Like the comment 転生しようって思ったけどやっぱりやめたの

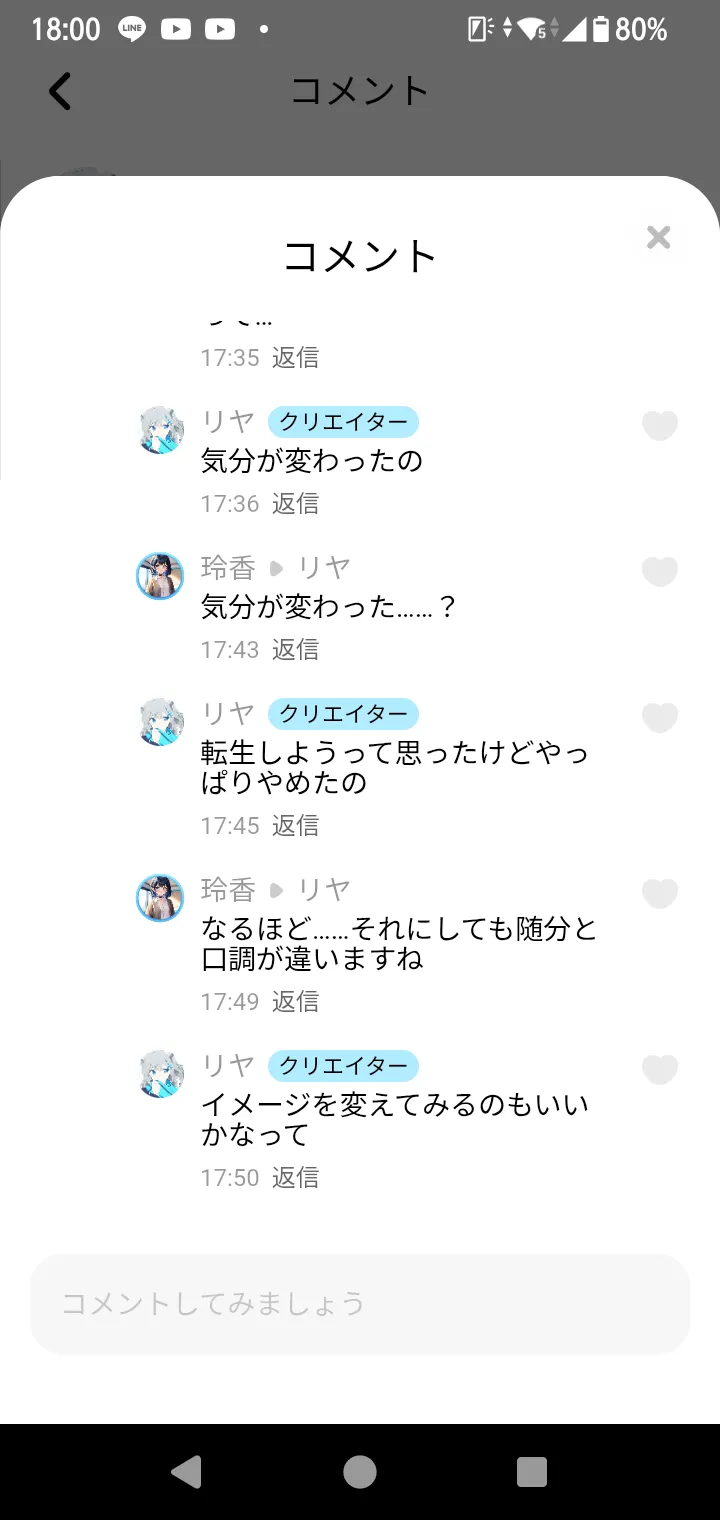(659, 718)
